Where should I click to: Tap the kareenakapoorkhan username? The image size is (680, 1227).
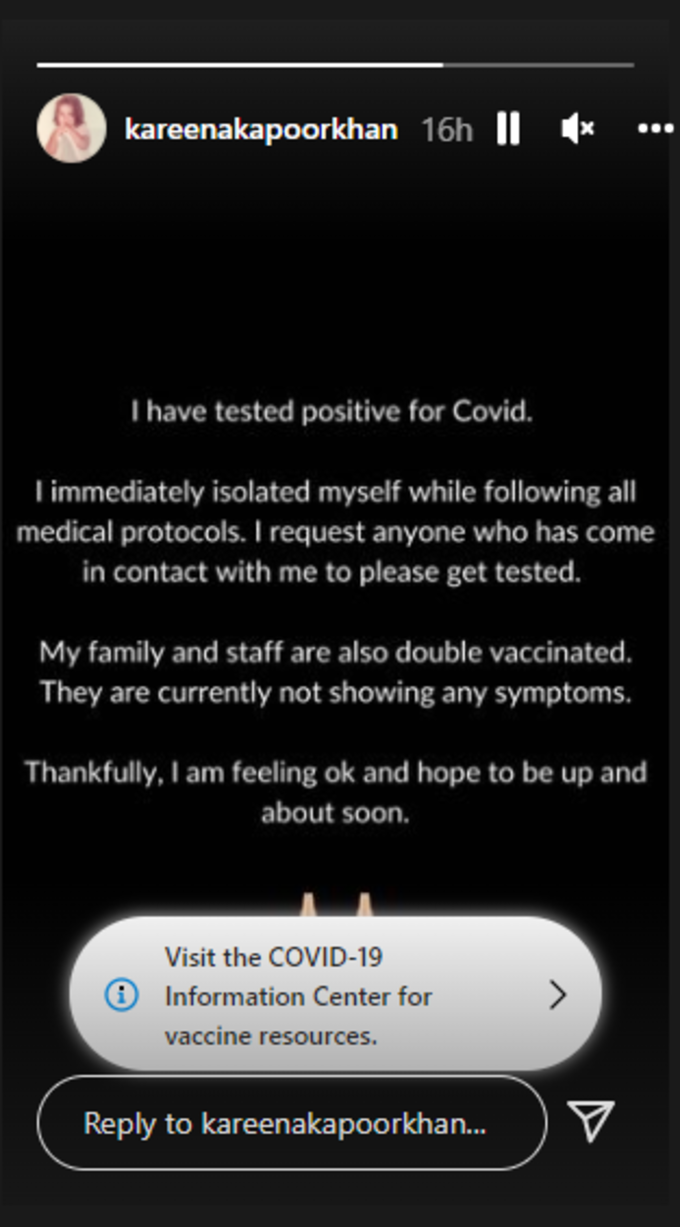pyautogui.click(x=261, y=129)
